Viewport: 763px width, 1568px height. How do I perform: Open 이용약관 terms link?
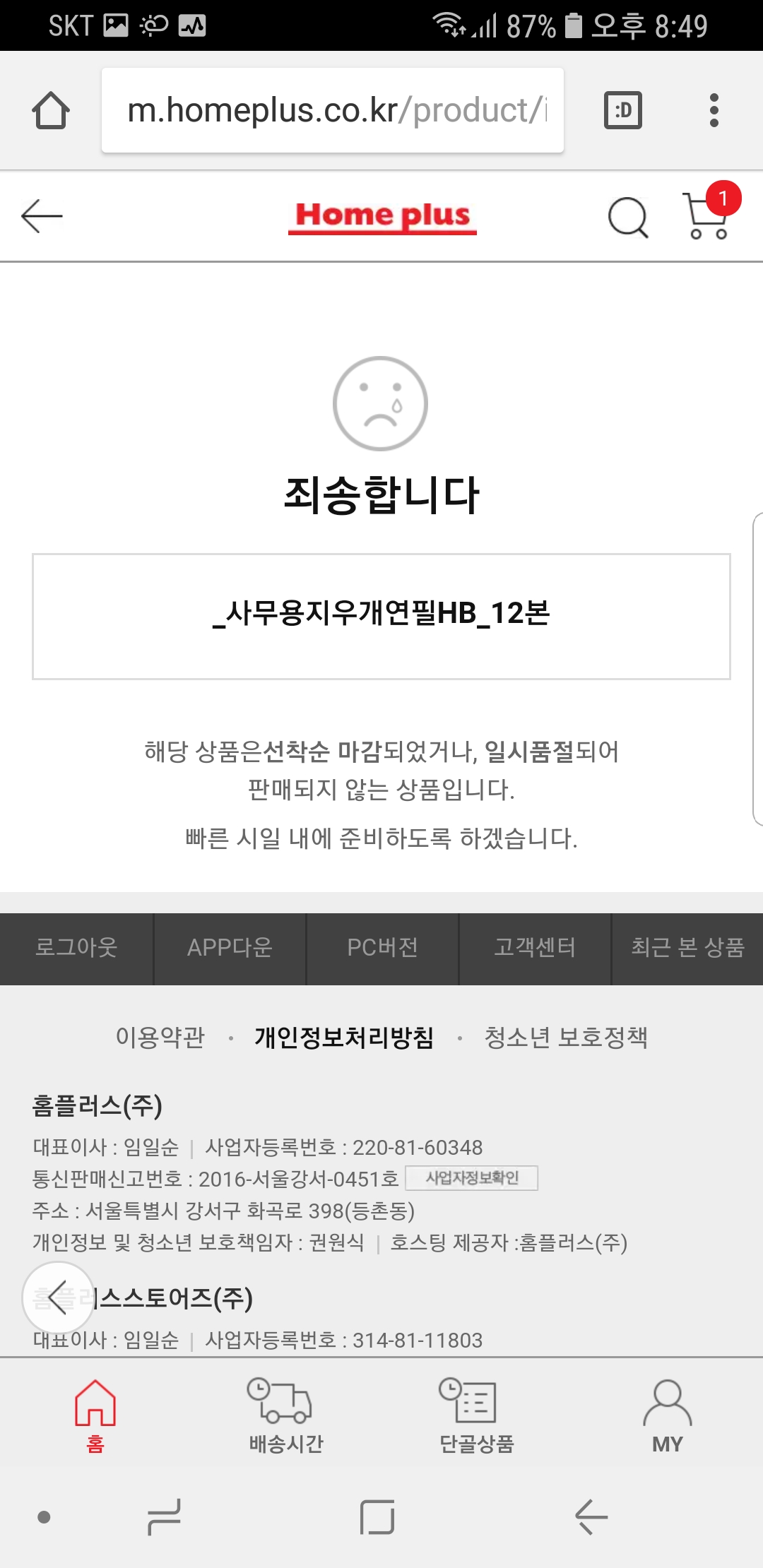(160, 1037)
